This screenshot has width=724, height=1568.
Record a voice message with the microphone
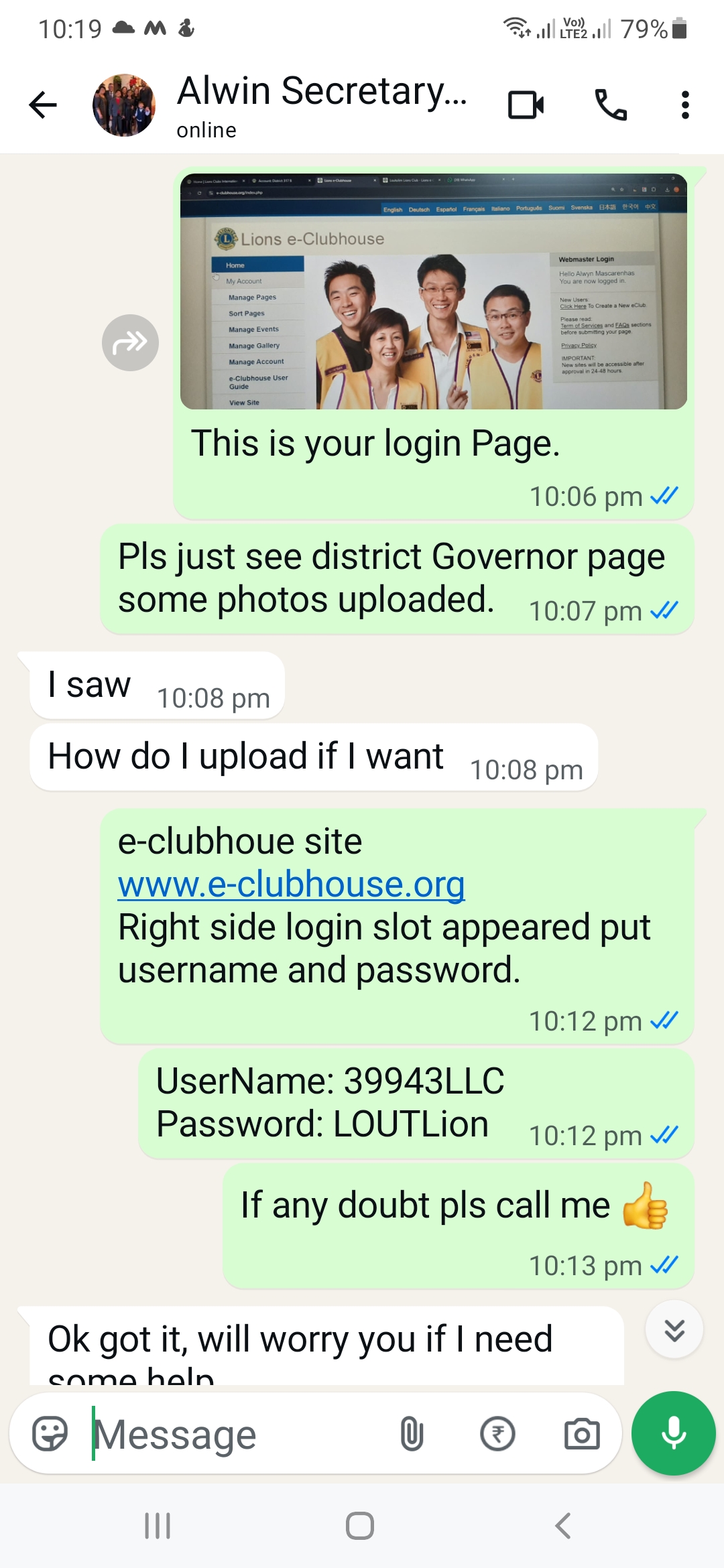point(673,1433)
